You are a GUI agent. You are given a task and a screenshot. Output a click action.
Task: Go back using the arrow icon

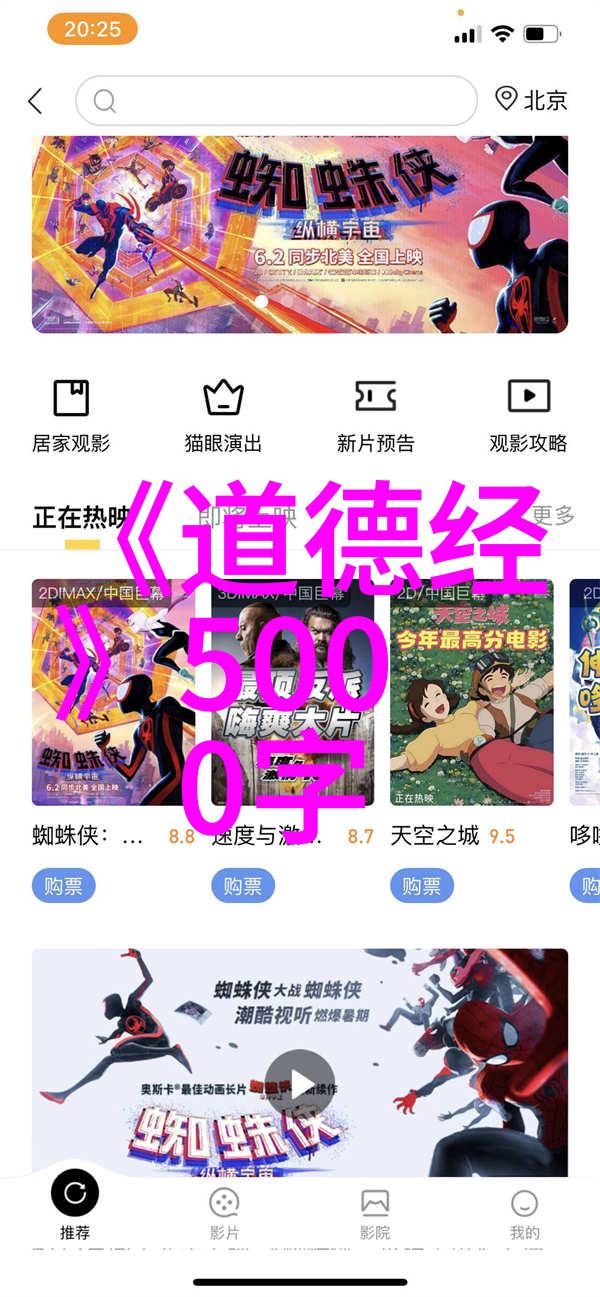[36, 101]
